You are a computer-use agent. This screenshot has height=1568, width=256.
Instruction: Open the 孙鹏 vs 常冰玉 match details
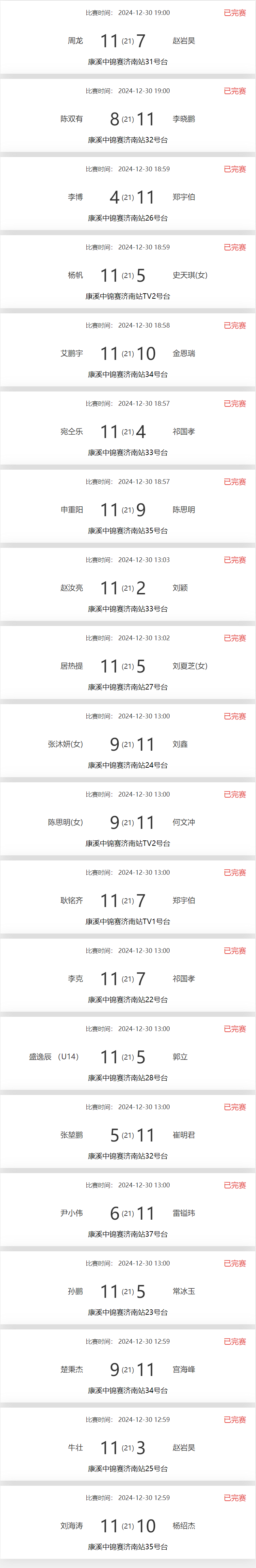point(128,1291)
